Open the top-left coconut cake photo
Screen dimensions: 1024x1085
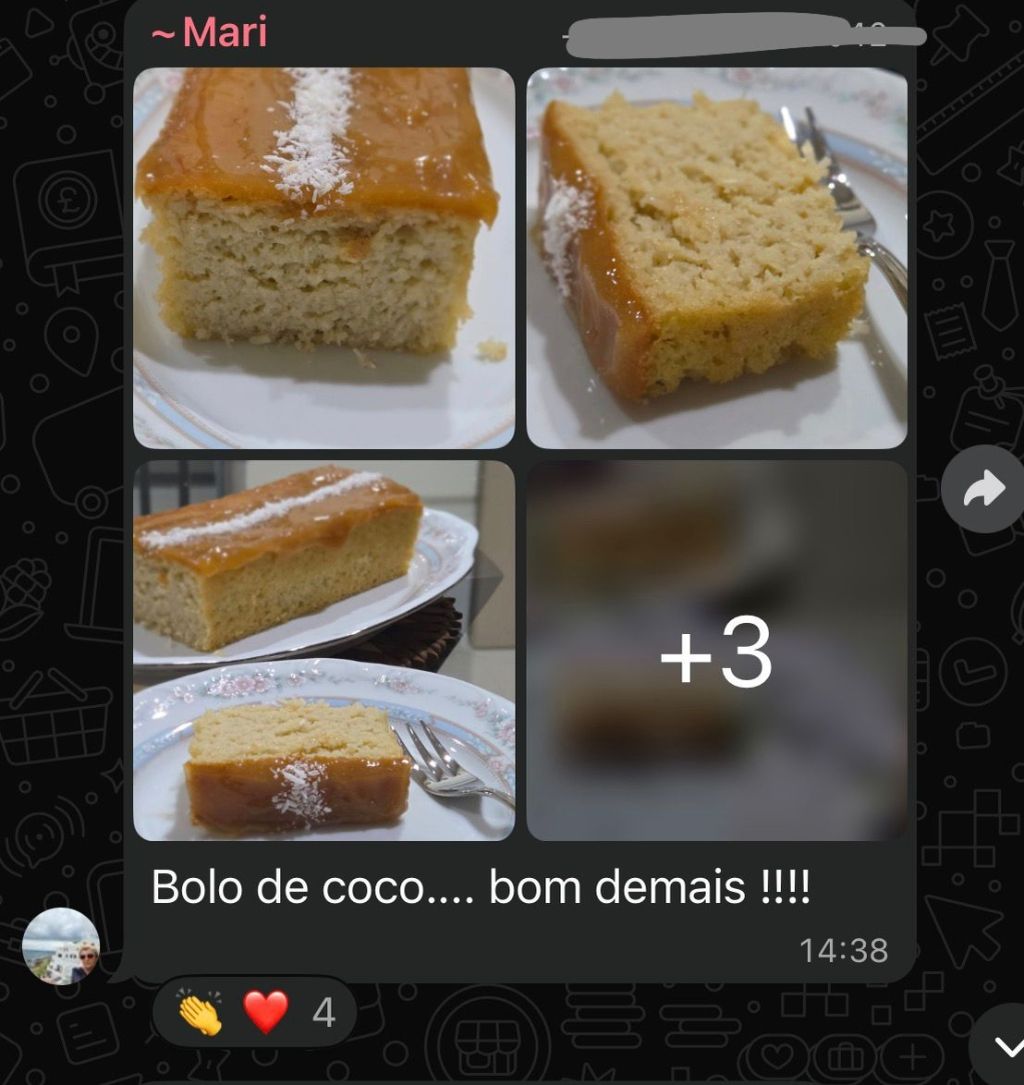324,258
